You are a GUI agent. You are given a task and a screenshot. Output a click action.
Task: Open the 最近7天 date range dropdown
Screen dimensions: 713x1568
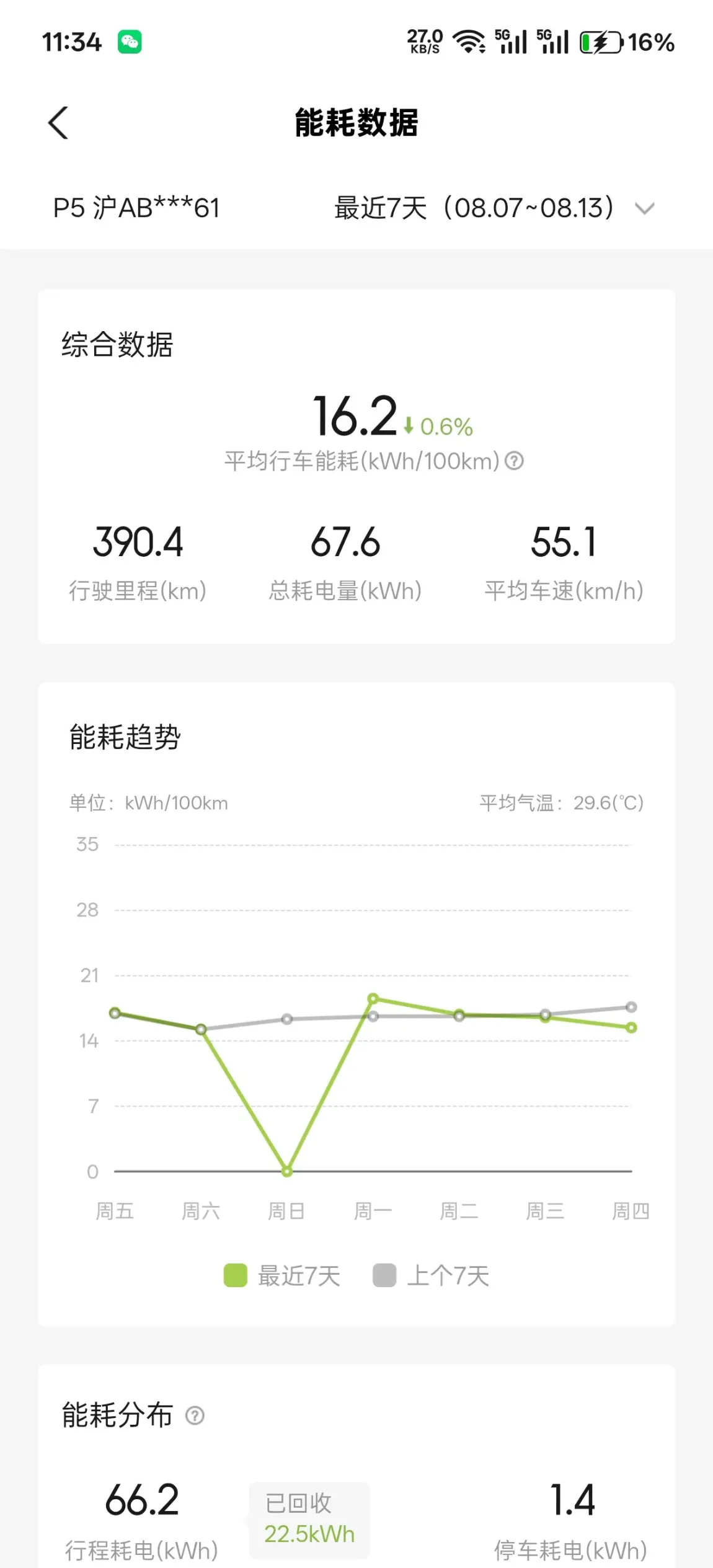pos(494,208)
